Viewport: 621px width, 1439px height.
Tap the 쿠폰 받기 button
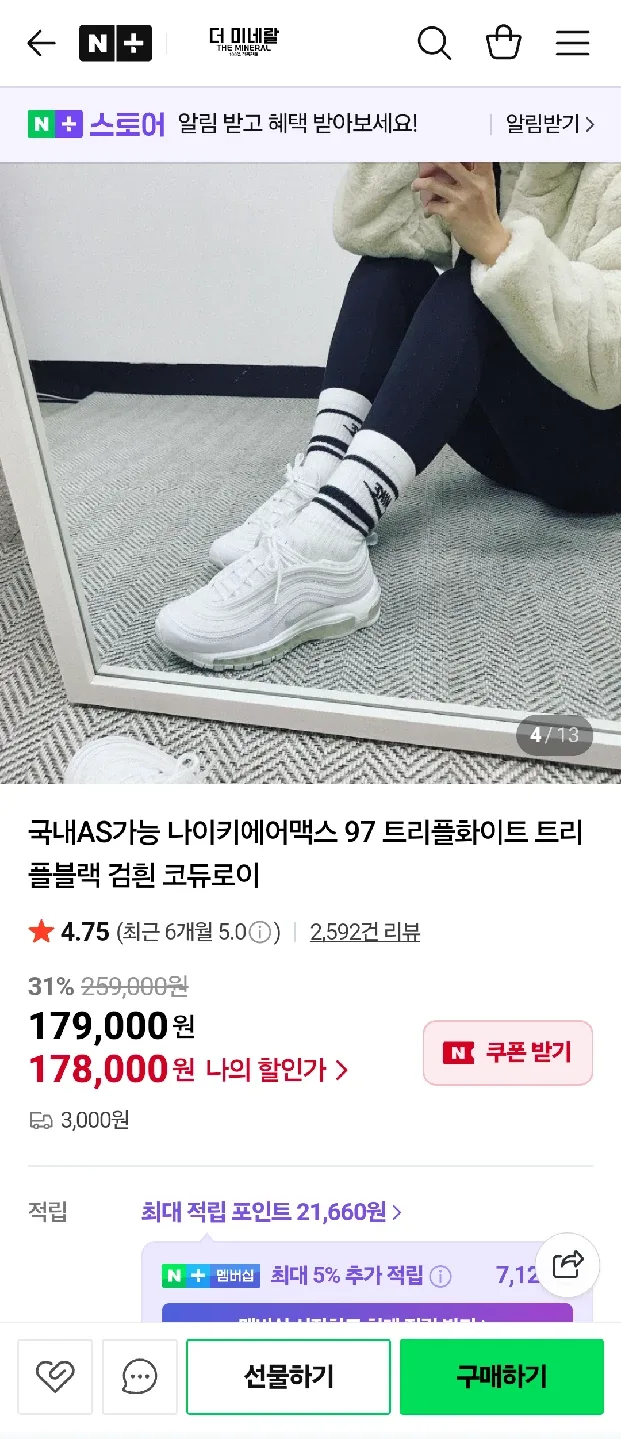click(x=508, y=1052)
